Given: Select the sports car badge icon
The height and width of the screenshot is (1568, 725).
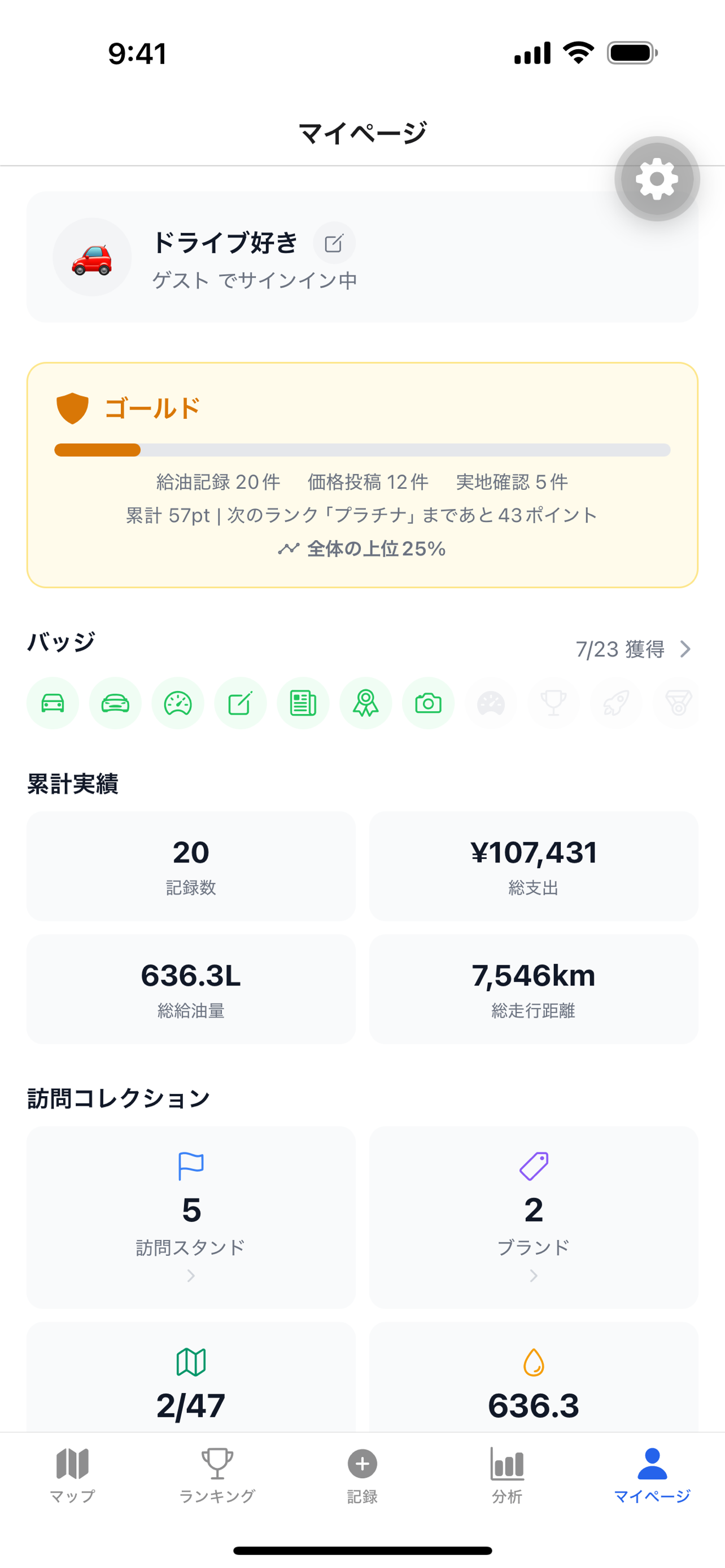Looking at the screenshot, I should coord(115,703).
